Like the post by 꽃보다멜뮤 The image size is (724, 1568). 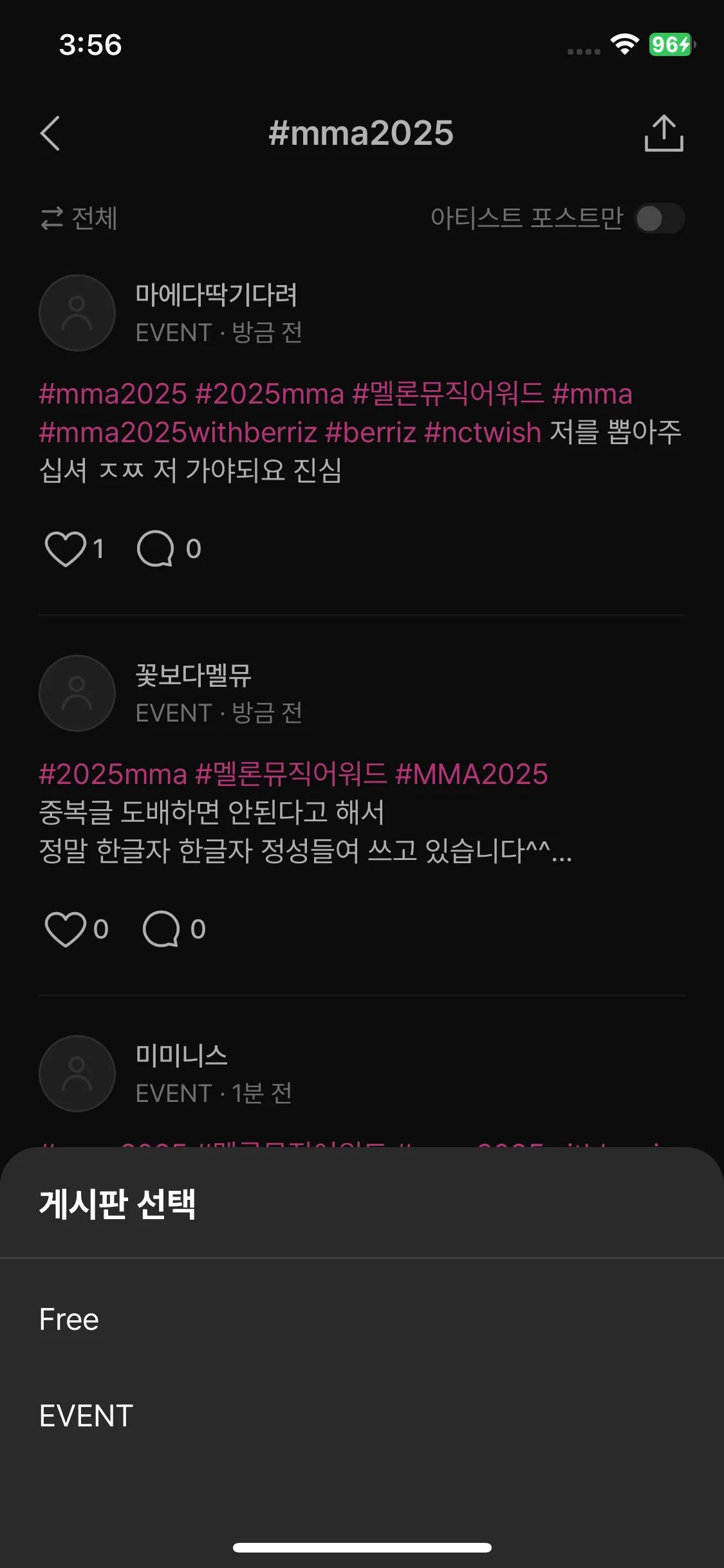pos(65,929)
